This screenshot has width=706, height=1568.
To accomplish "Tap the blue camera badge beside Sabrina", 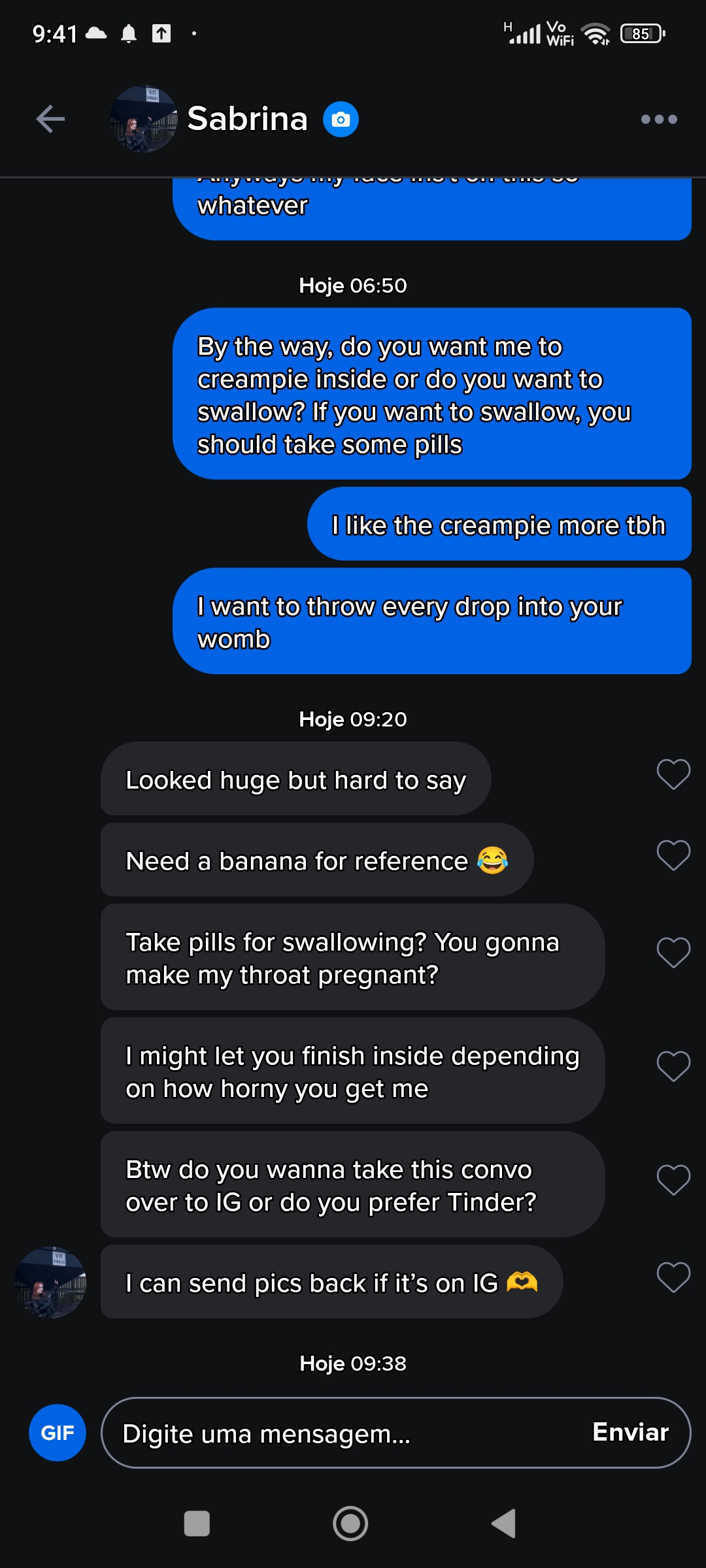I will click(x=341, y=120).
